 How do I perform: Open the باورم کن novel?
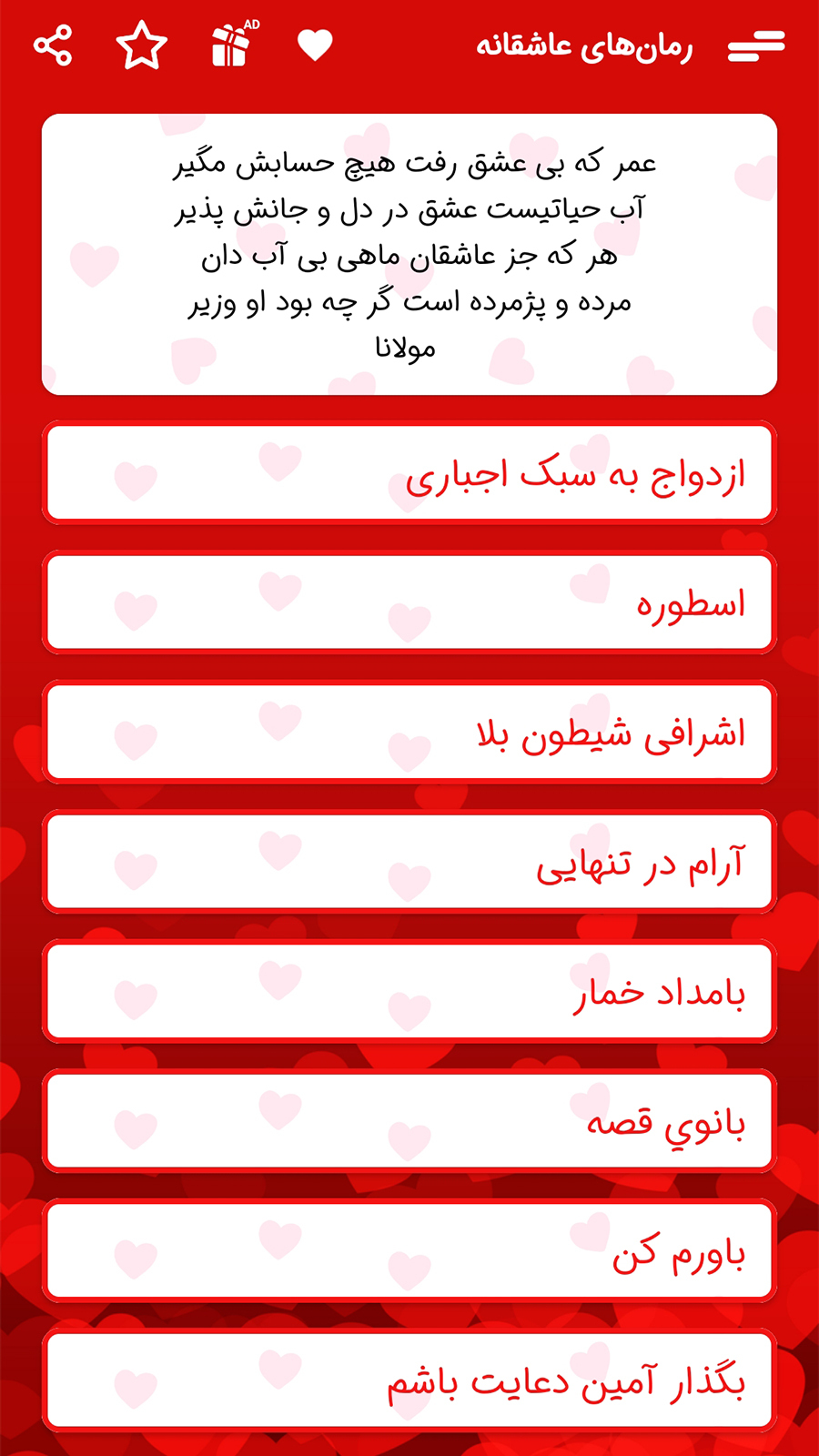(x=408, y=1251)
